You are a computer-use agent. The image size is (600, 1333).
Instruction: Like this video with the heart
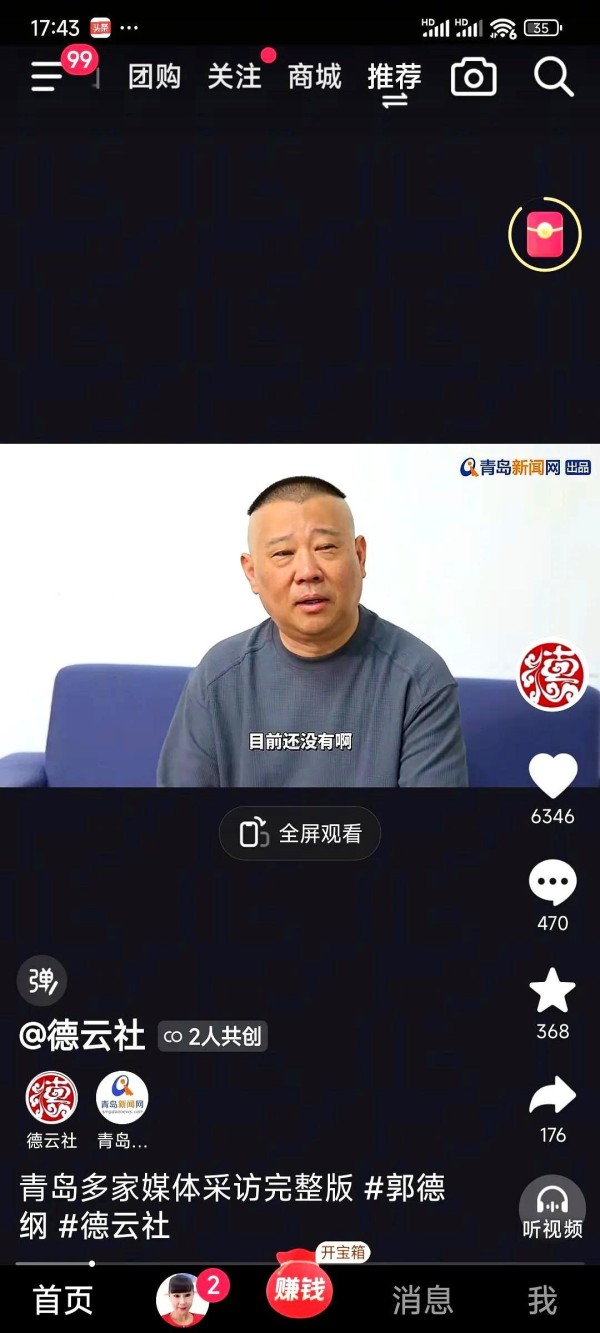click(x=552, y=776)
